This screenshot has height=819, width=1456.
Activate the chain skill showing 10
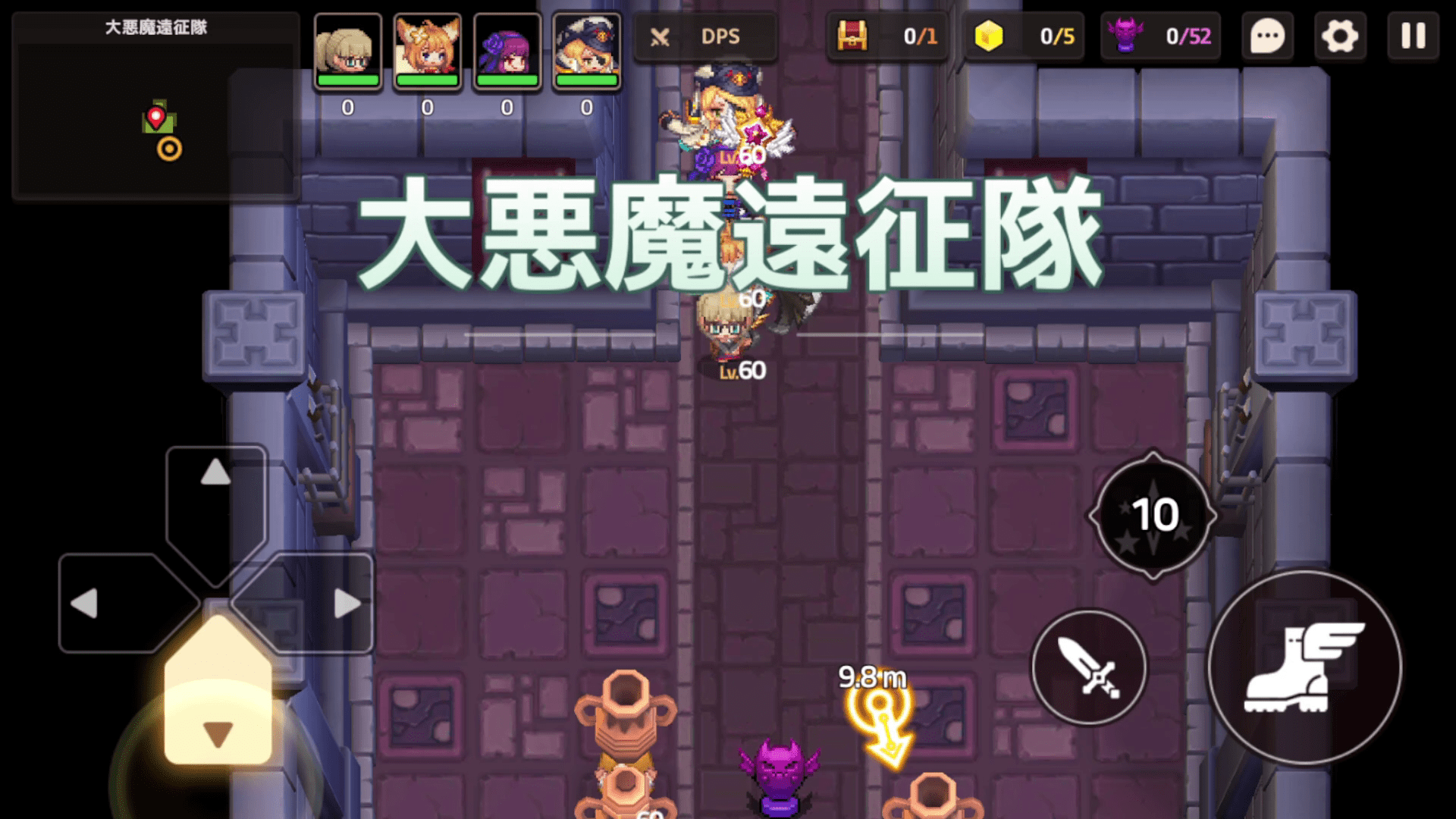[x=1153, y=516]
